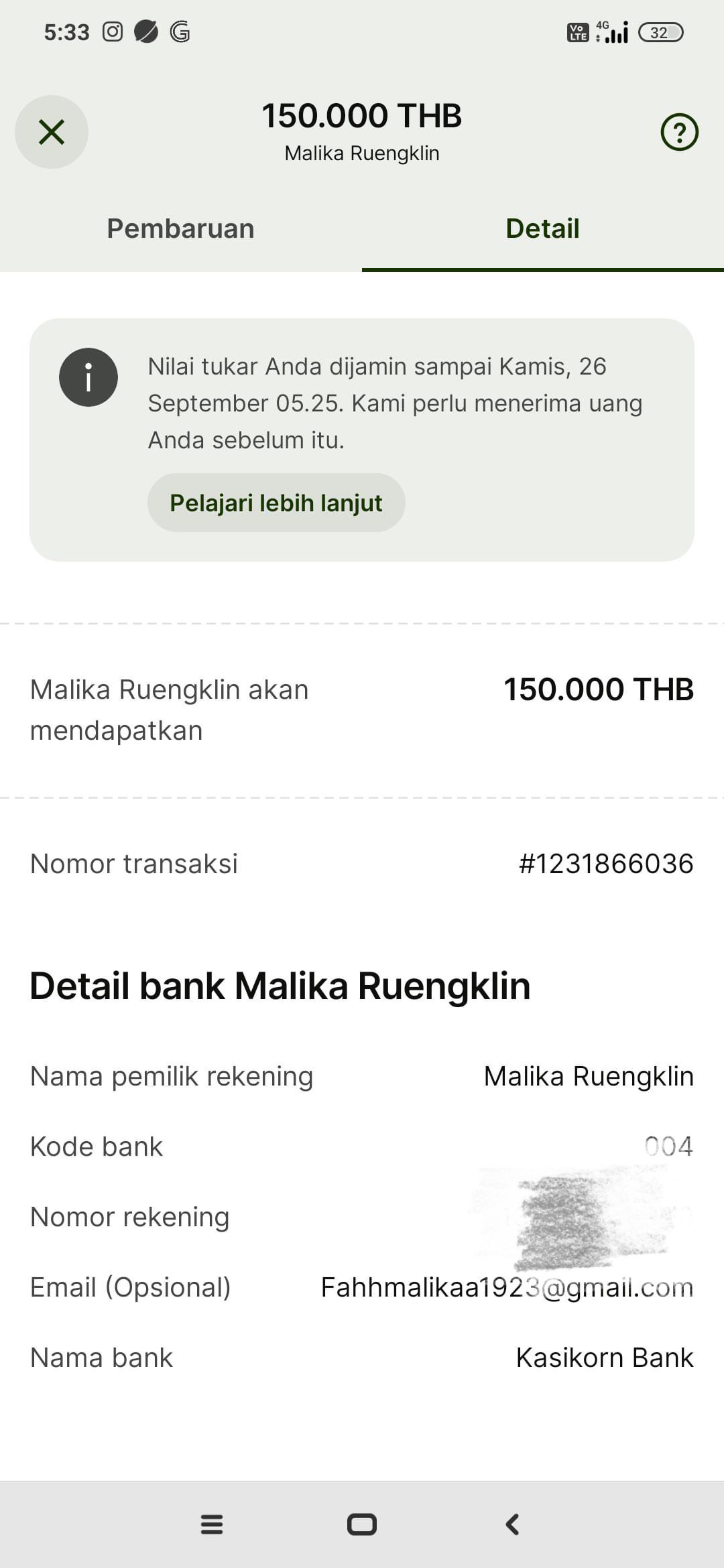
Task: Tap Pelajari lebih lanjut button
Action: [x=276, y=503]
